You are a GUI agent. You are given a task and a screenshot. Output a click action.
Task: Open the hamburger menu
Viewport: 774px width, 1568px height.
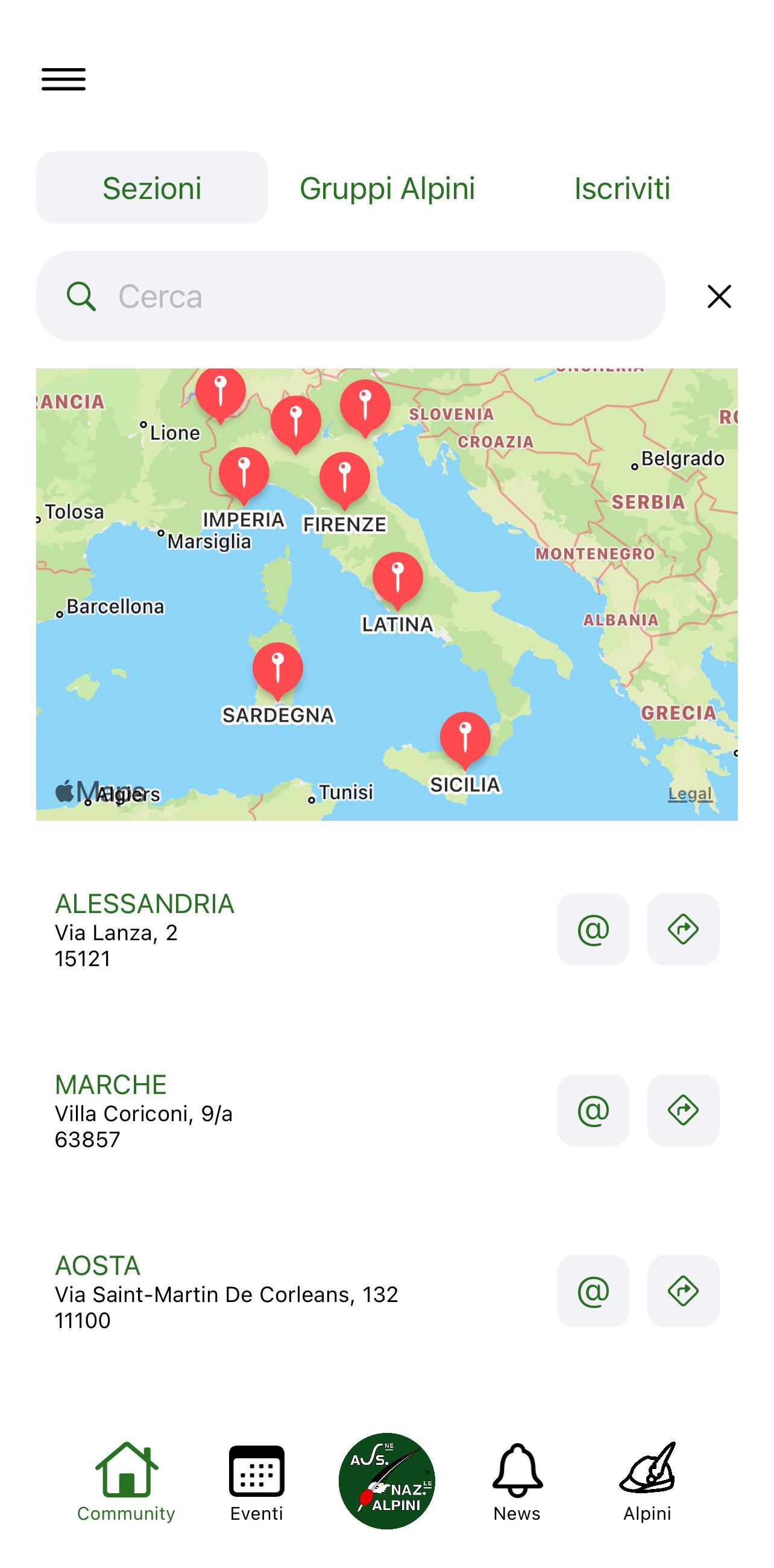(63, 79)
